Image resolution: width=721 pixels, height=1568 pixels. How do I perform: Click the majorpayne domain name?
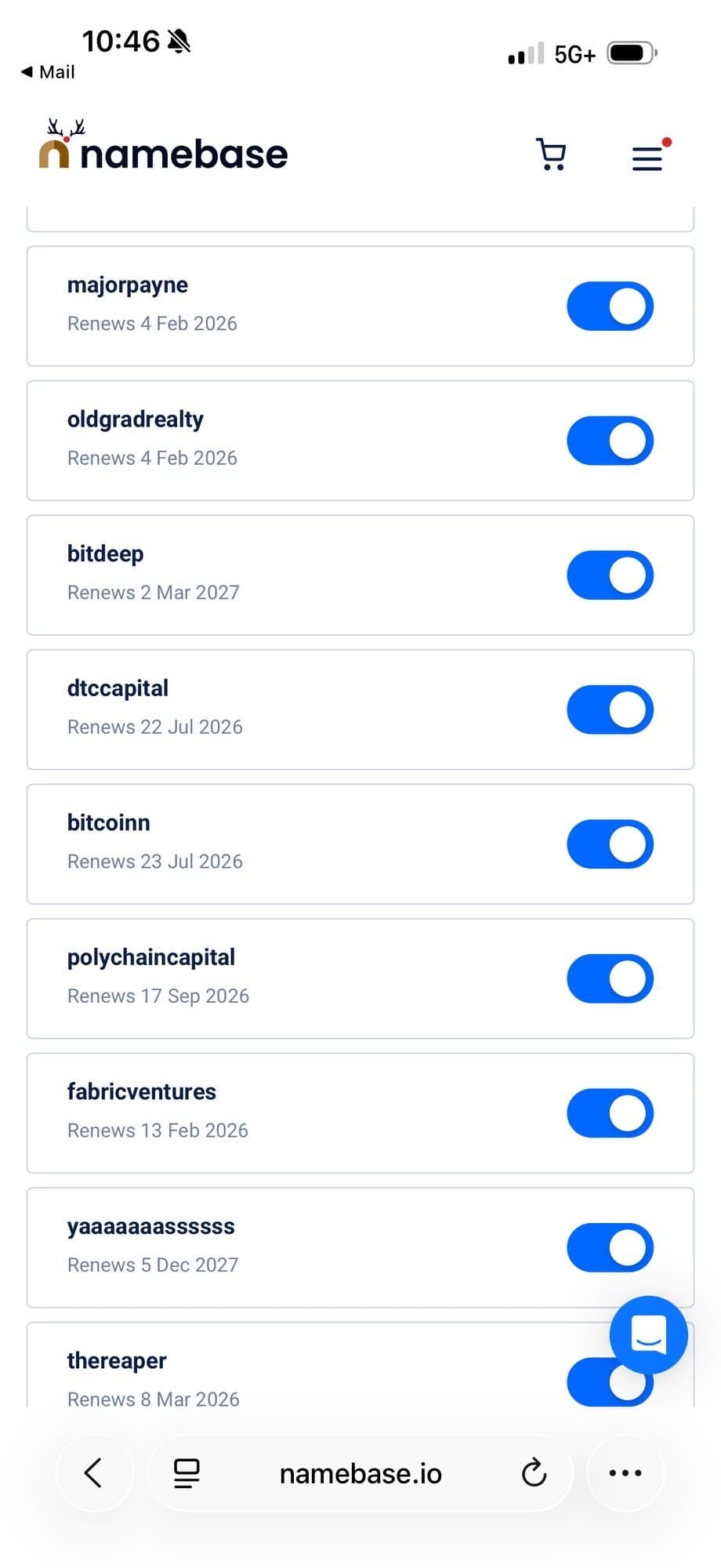[x=127, y=285]
